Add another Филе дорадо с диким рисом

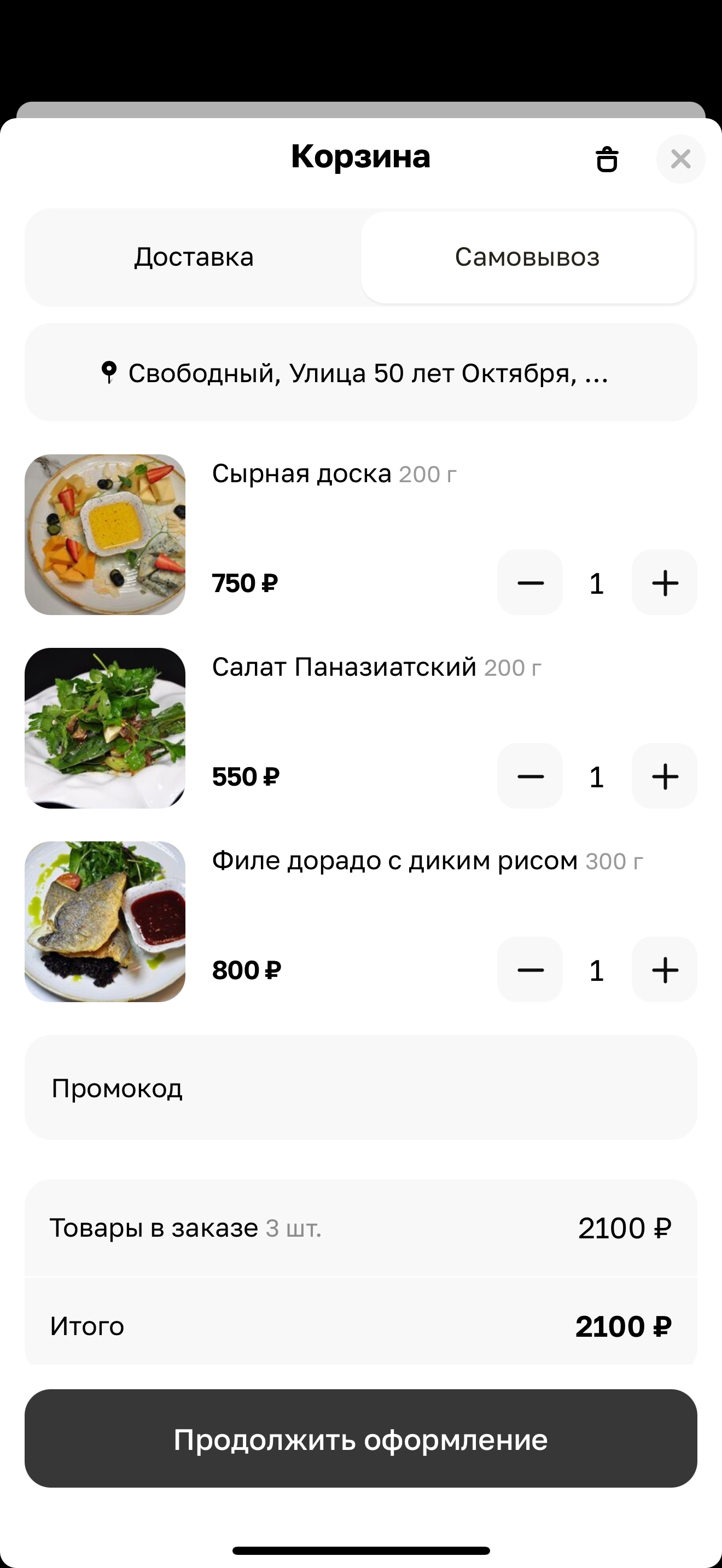[x=664, y=970]
